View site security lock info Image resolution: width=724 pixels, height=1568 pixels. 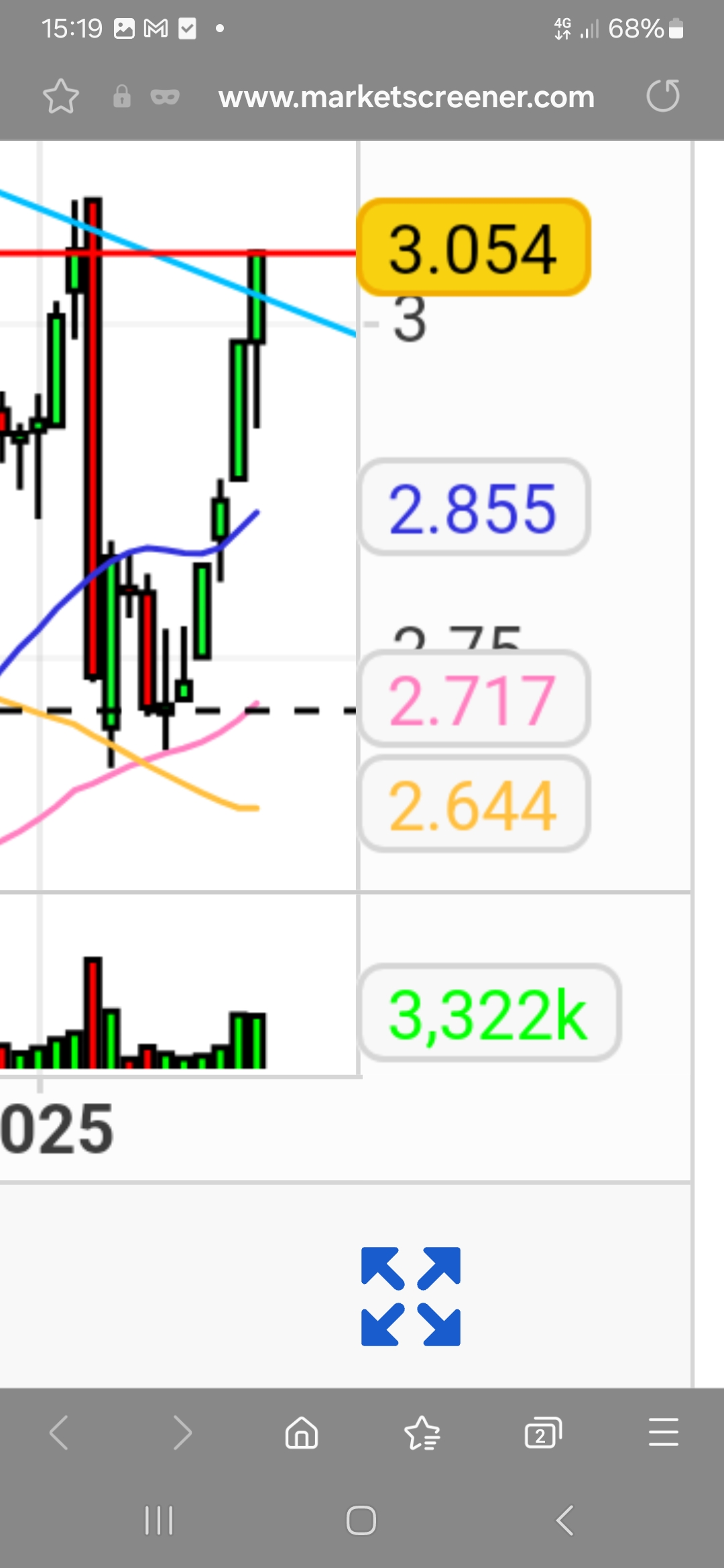tap(121, 96)
